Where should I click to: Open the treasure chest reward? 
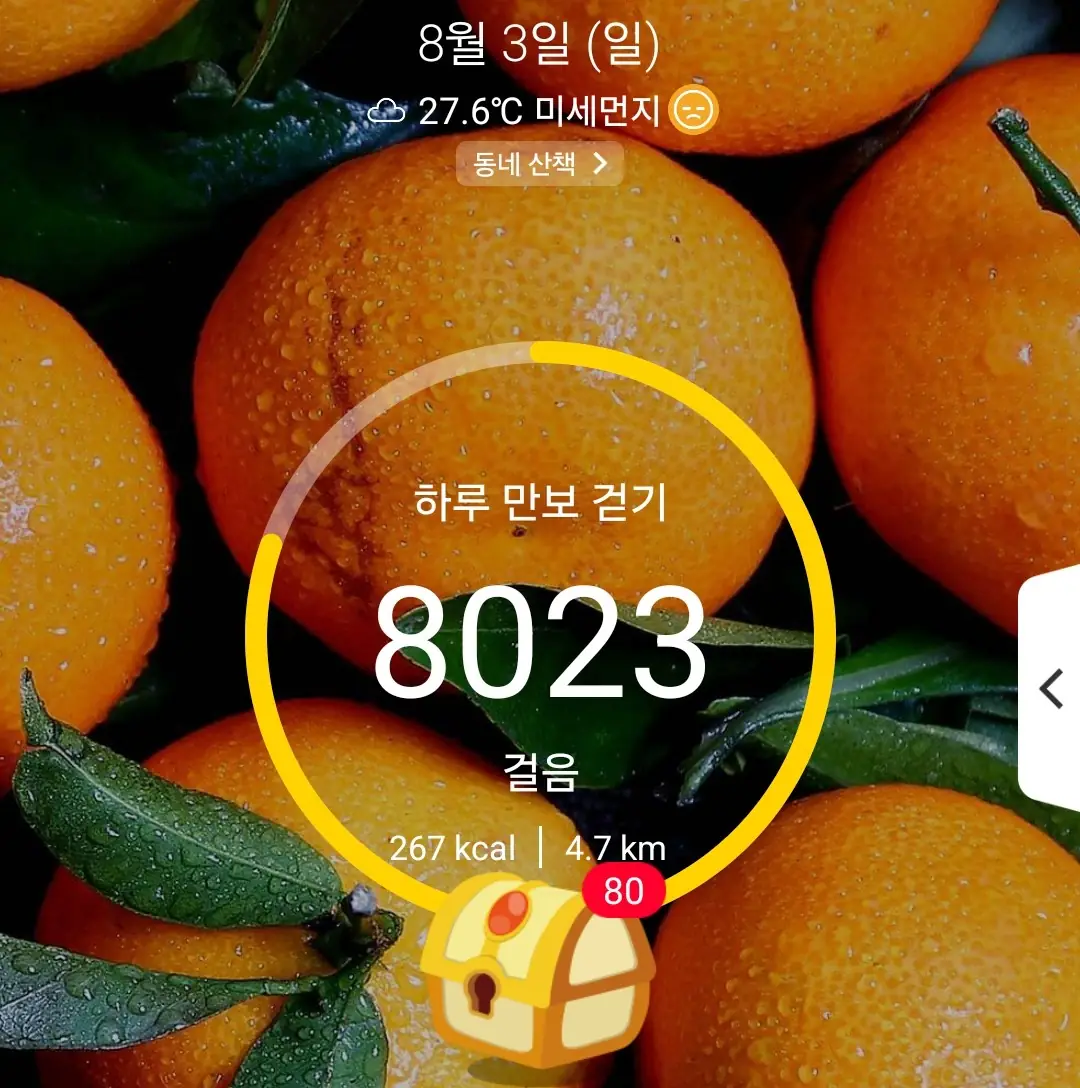coord(537,975)
